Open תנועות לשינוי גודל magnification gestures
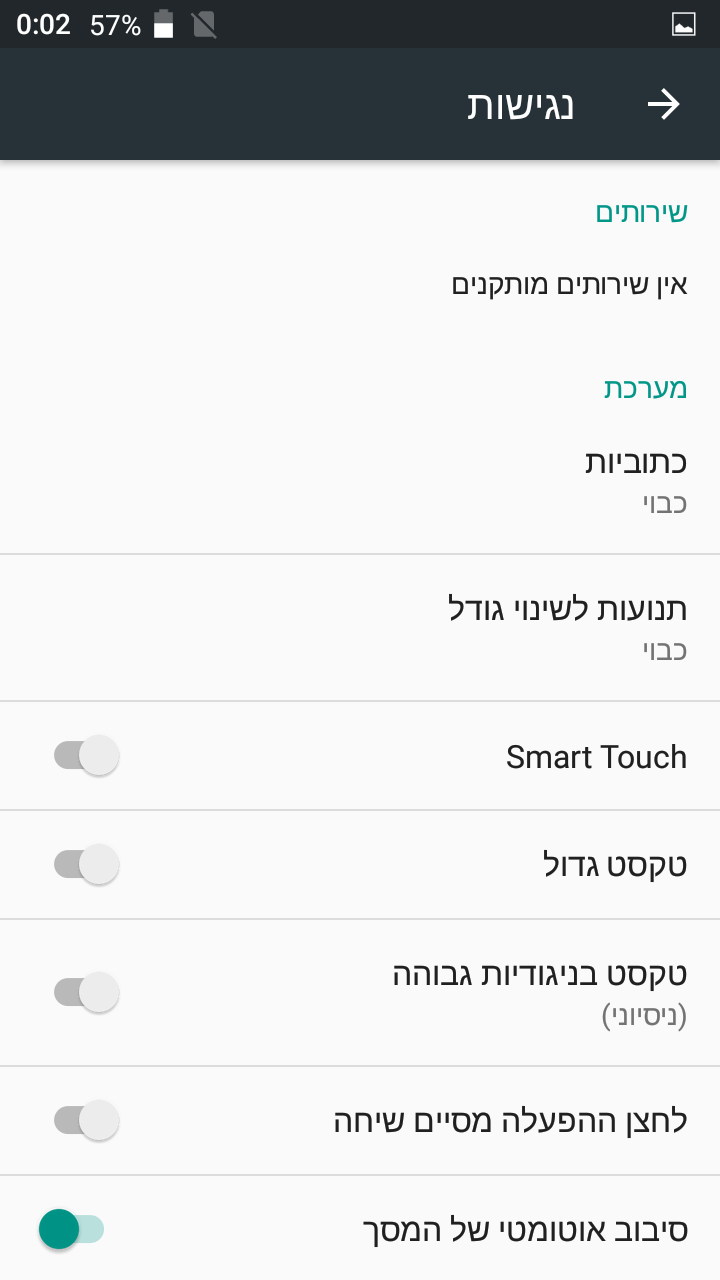 click(360, 628)
